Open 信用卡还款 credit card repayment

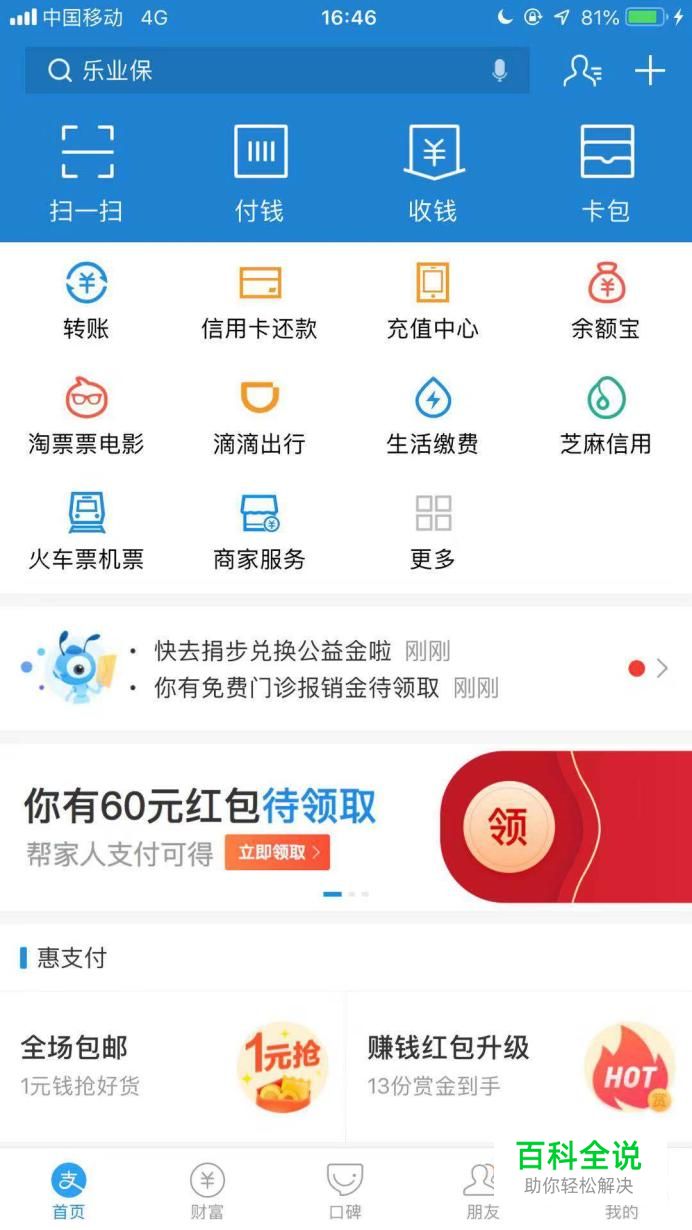(x=260, y=301)
